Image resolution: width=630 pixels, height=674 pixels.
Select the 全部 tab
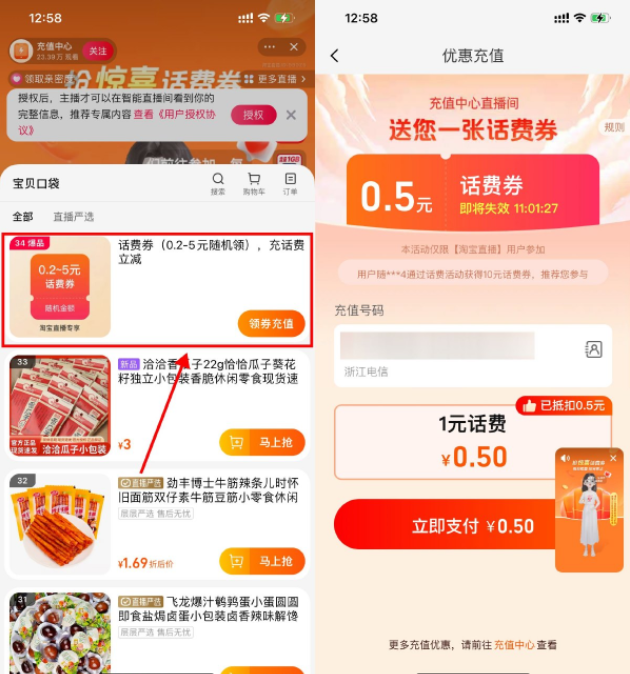point(22,216)
